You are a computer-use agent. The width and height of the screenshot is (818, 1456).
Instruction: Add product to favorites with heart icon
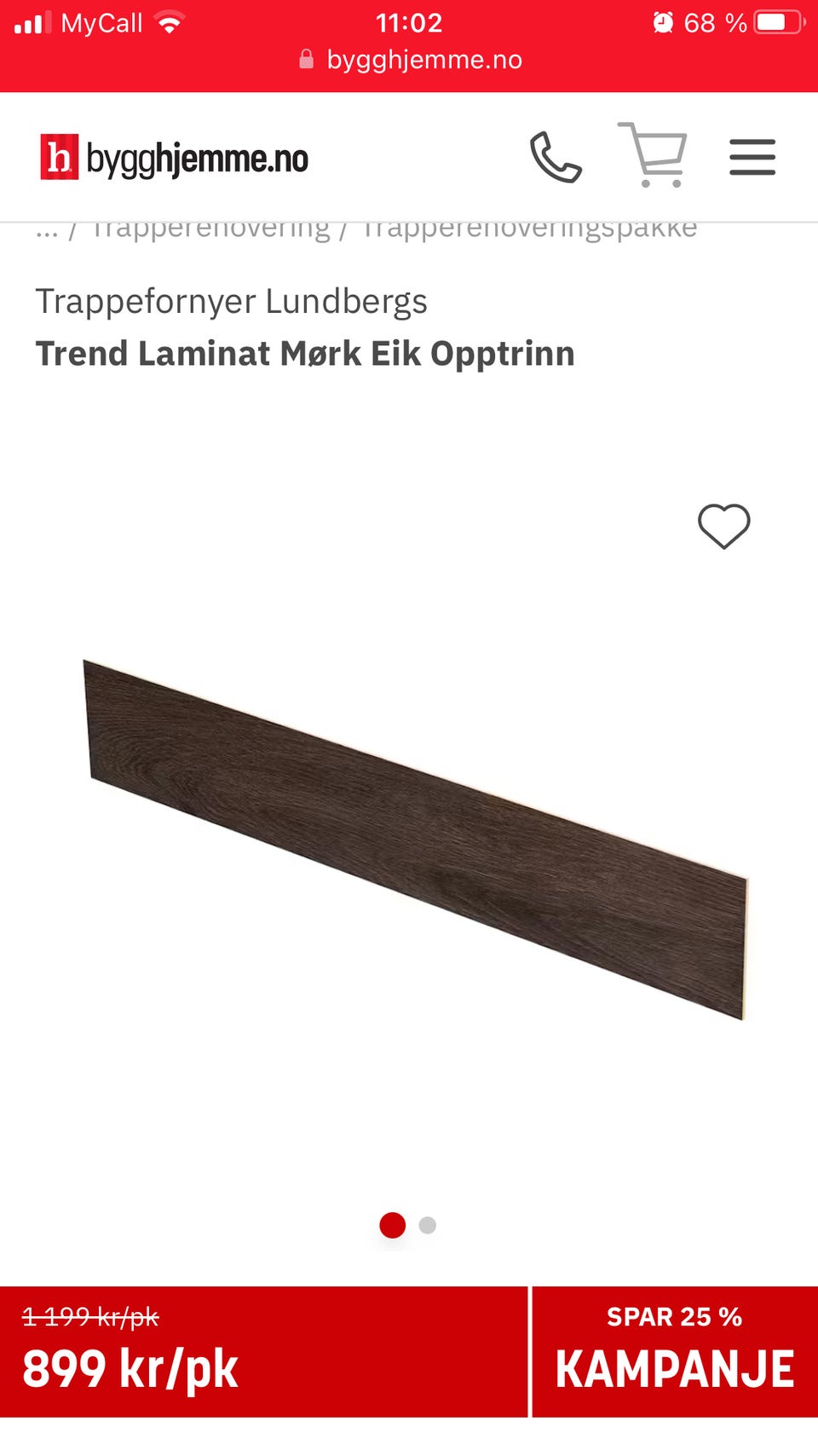(724, 526)
